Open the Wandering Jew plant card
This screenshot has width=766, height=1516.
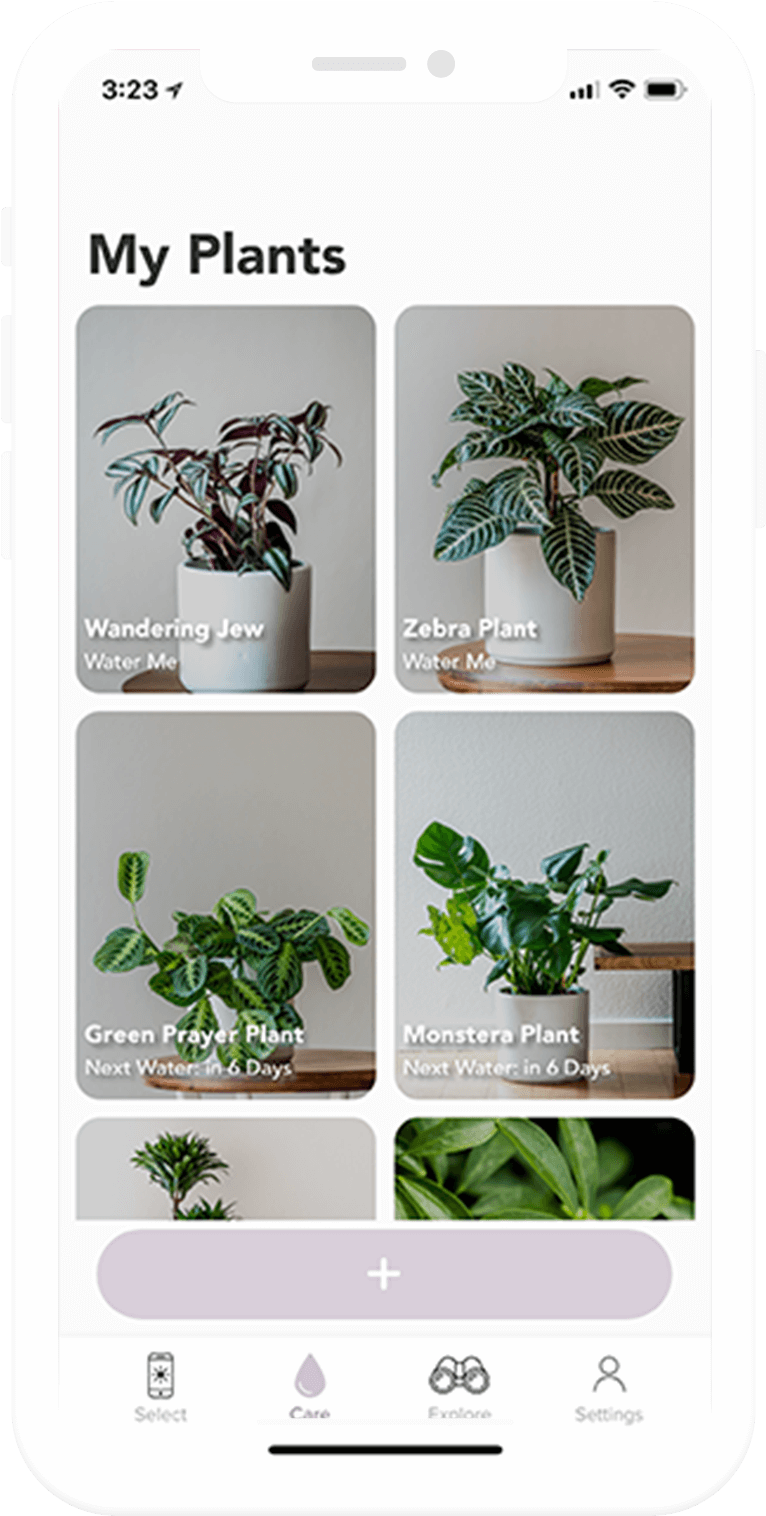pyautogui.click(x=226, y=499)
